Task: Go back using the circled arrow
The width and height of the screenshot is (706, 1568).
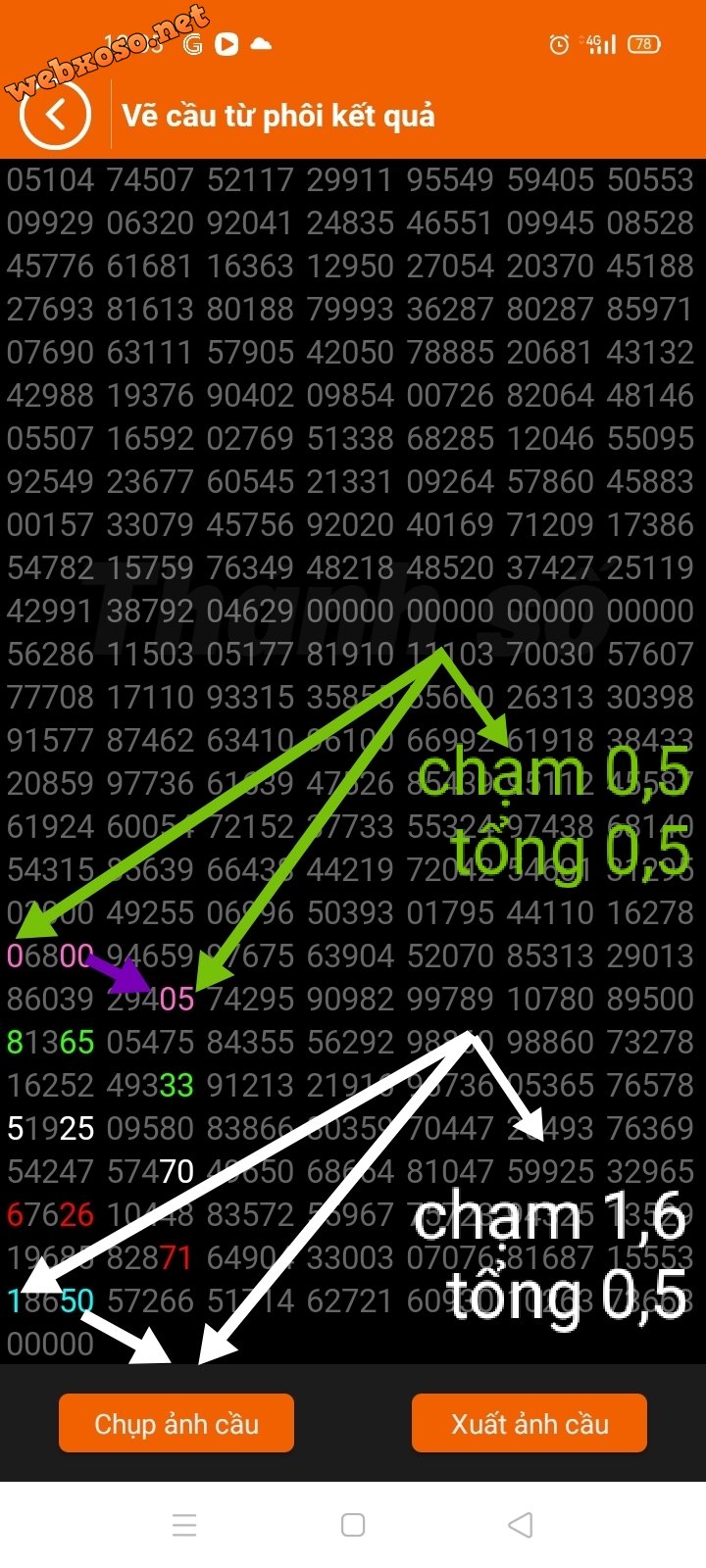Action: (x=55, y=115)
